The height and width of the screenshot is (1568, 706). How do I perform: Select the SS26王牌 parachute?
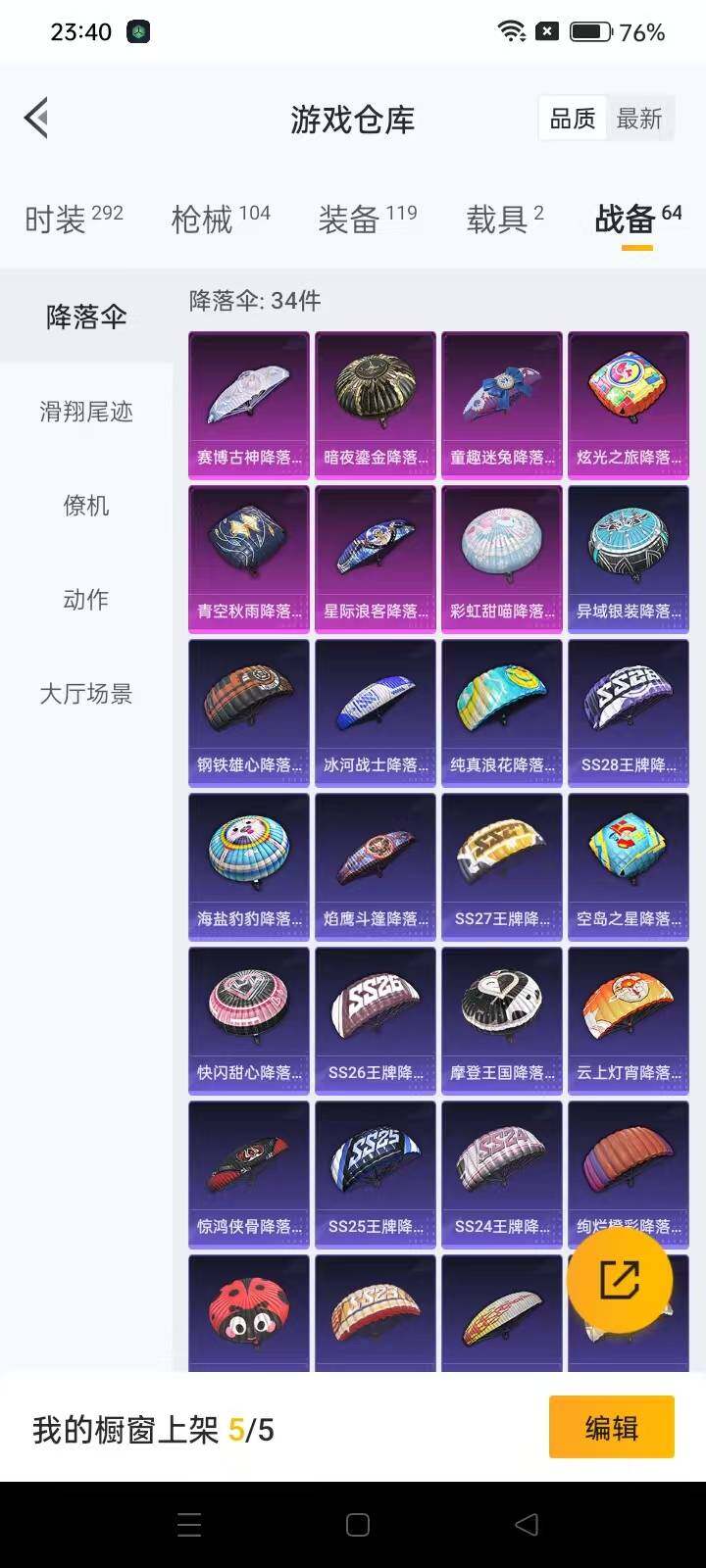375,1019
